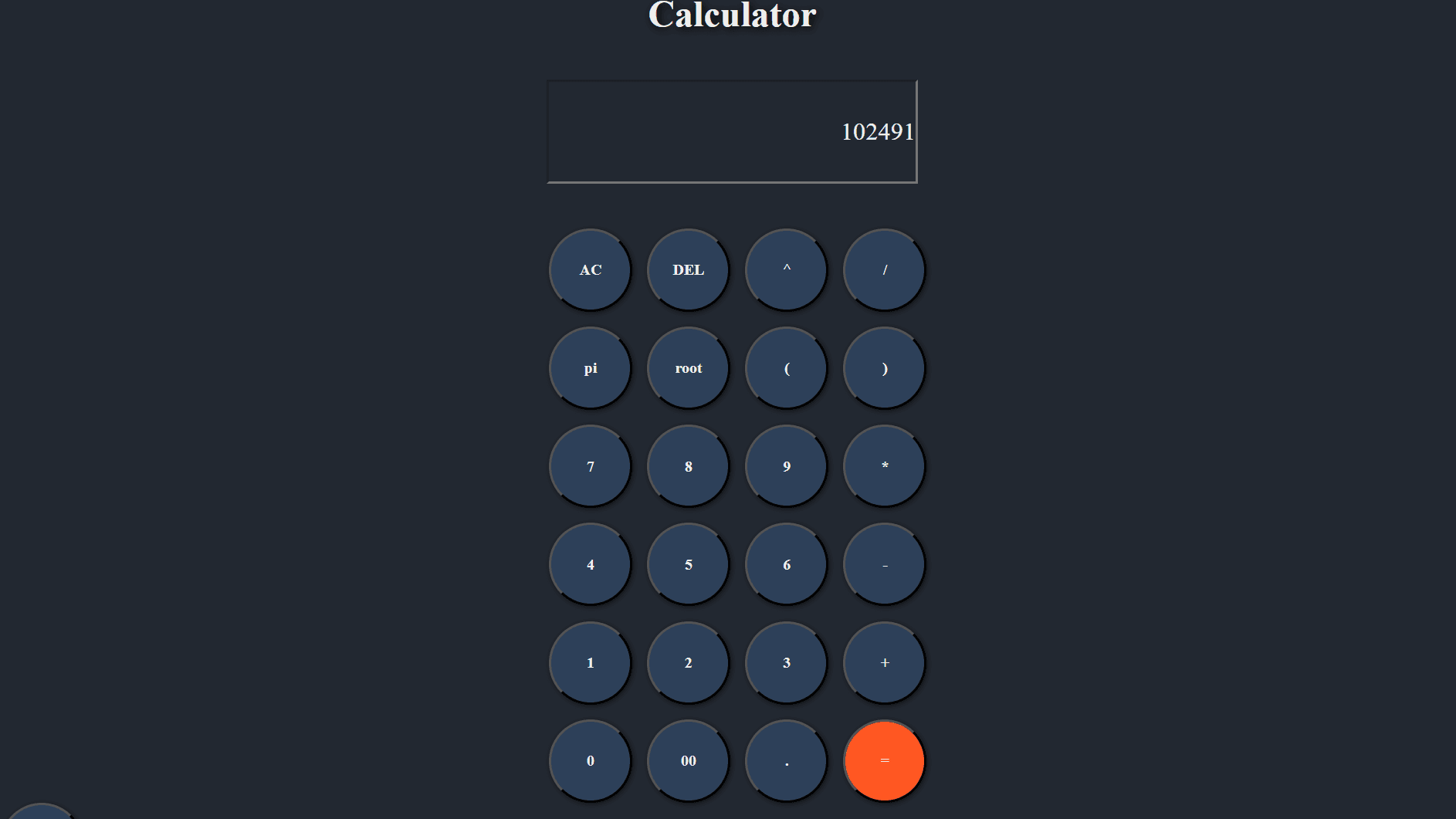Tap the addition + key

coord(884,662)
